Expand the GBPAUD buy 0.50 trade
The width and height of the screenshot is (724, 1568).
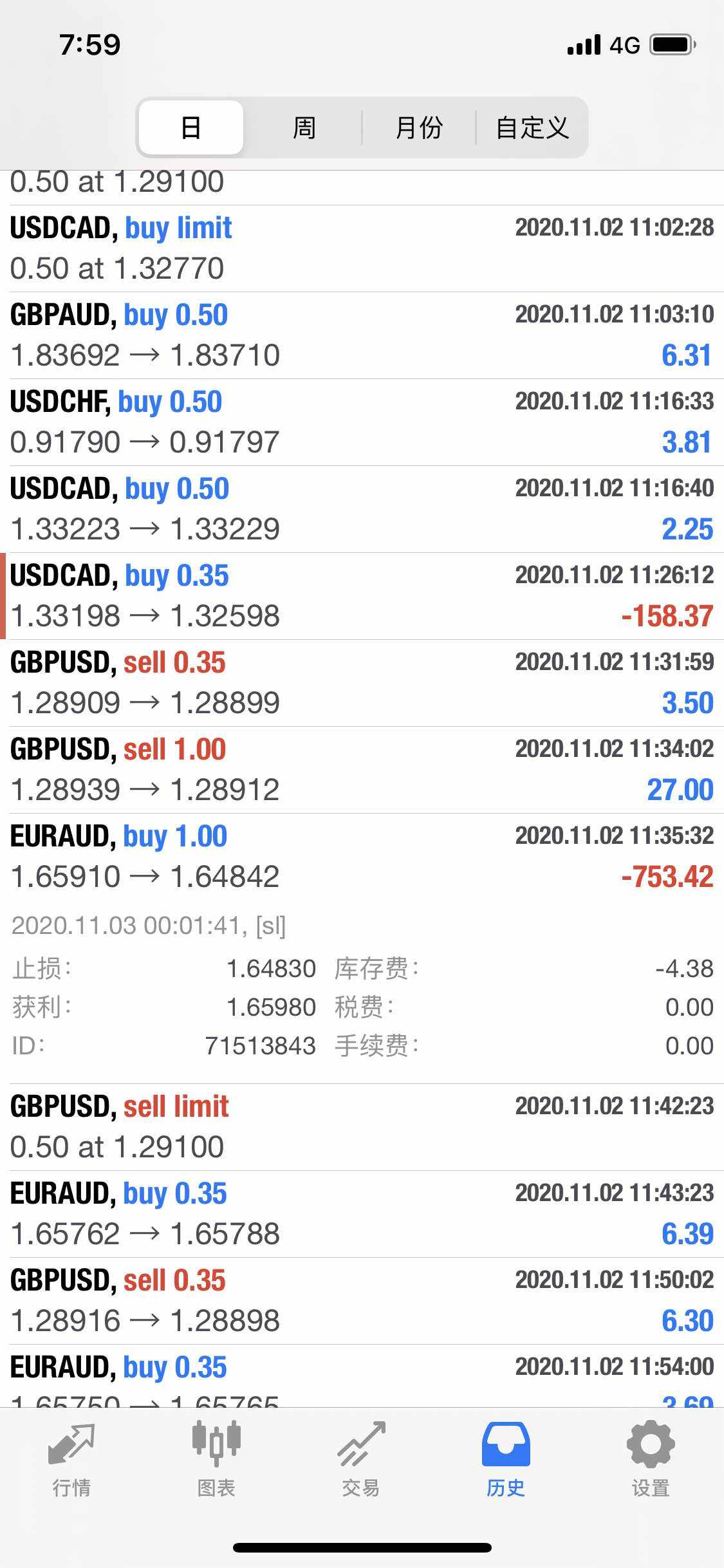[x=362, y=335]
